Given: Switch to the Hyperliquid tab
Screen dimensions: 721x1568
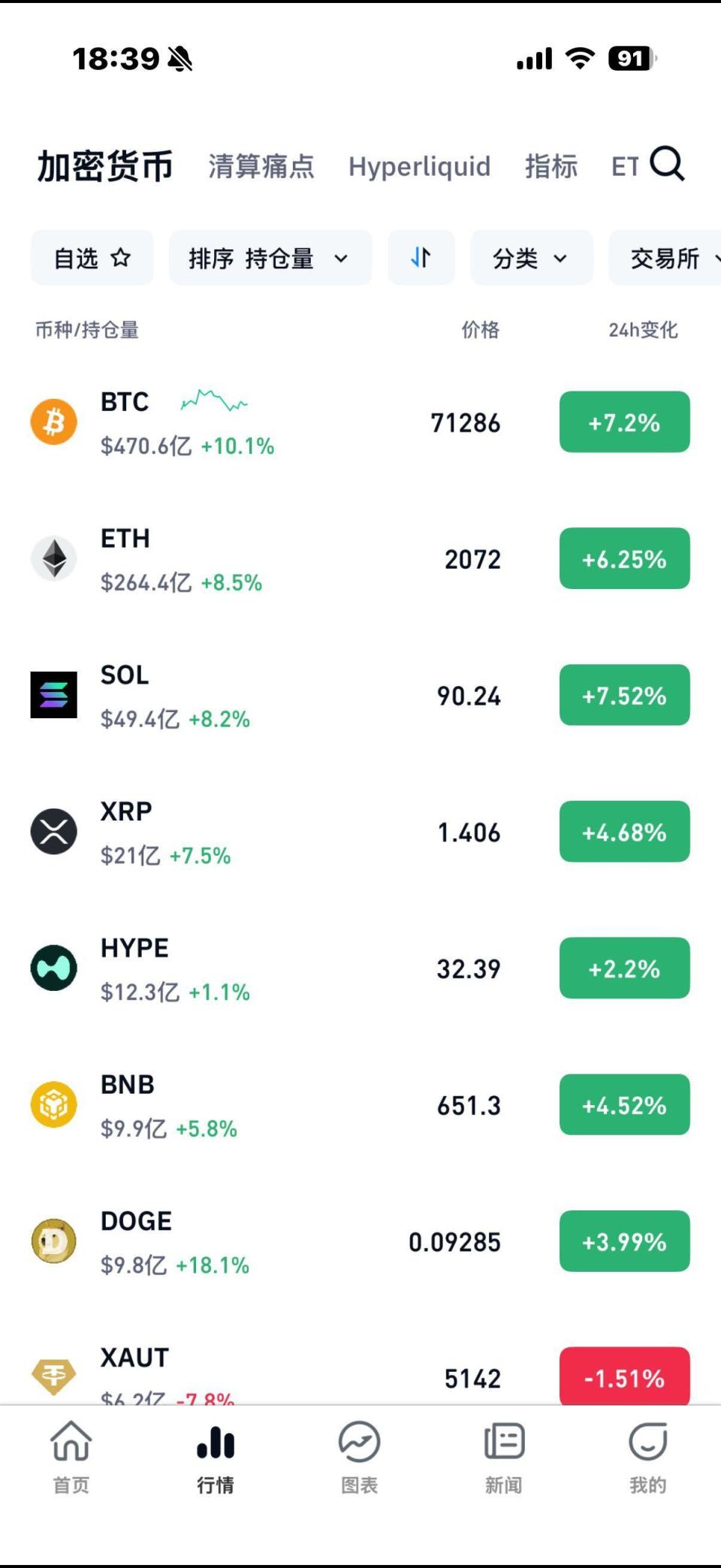Looking at the screenshot, I should pos(419,166).
